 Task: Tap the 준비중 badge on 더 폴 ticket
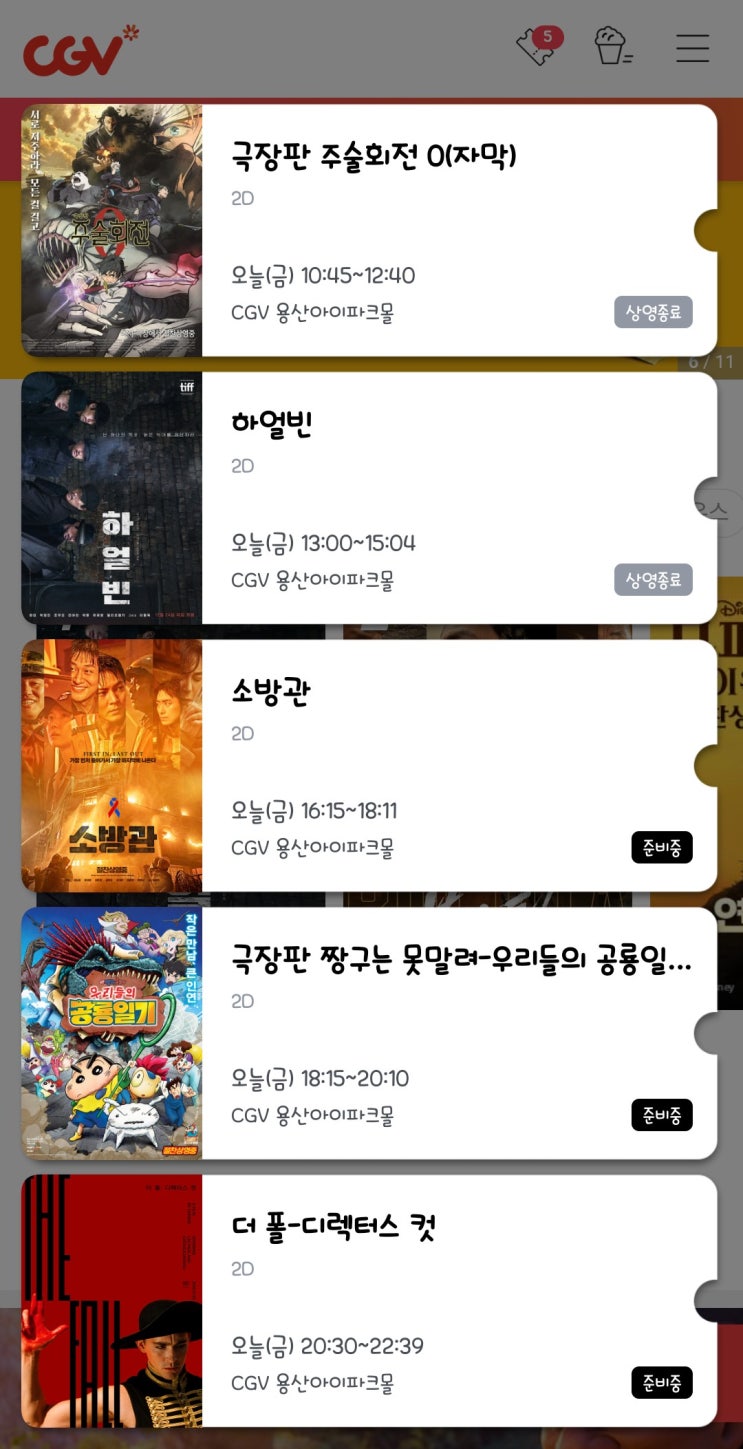(662, 1383)
